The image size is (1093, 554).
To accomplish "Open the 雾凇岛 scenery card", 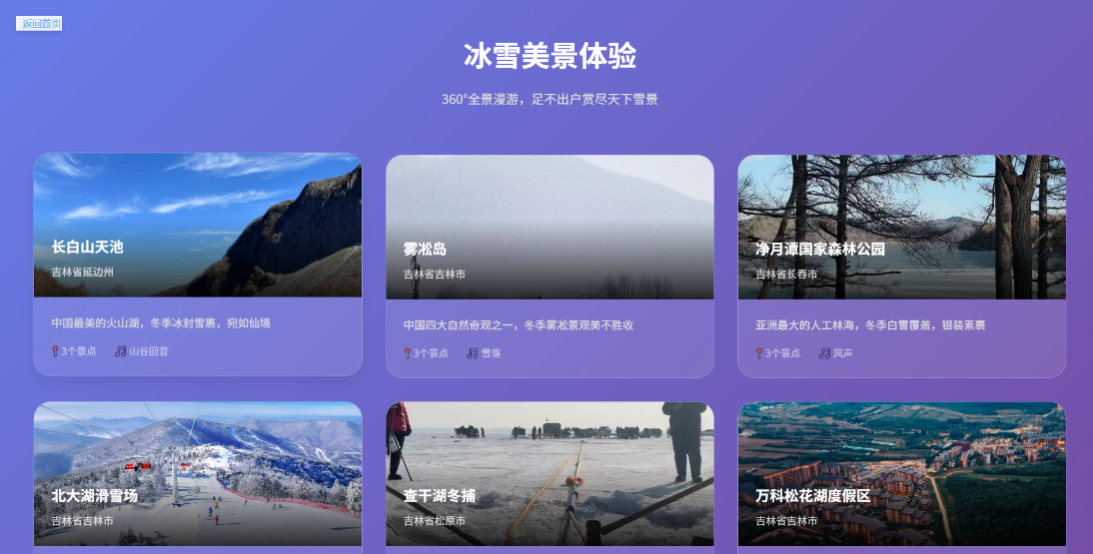I will [x=550, y=266].
